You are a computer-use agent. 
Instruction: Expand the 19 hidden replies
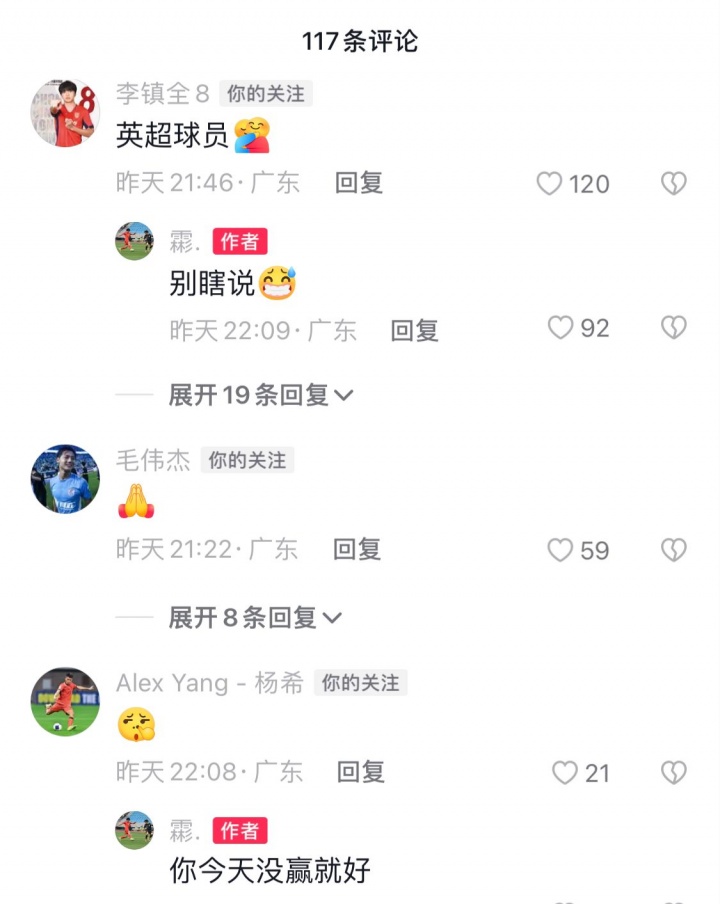261,395
